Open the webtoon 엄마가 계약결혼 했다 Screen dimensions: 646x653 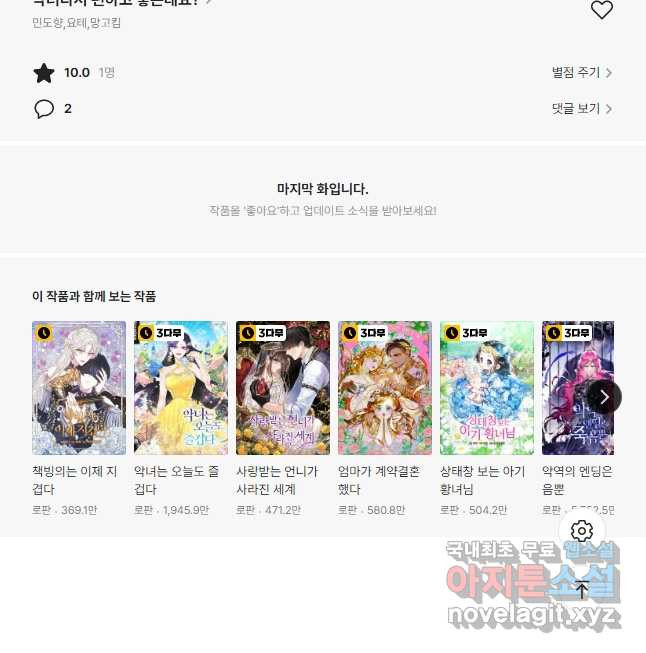coord(385,388)
